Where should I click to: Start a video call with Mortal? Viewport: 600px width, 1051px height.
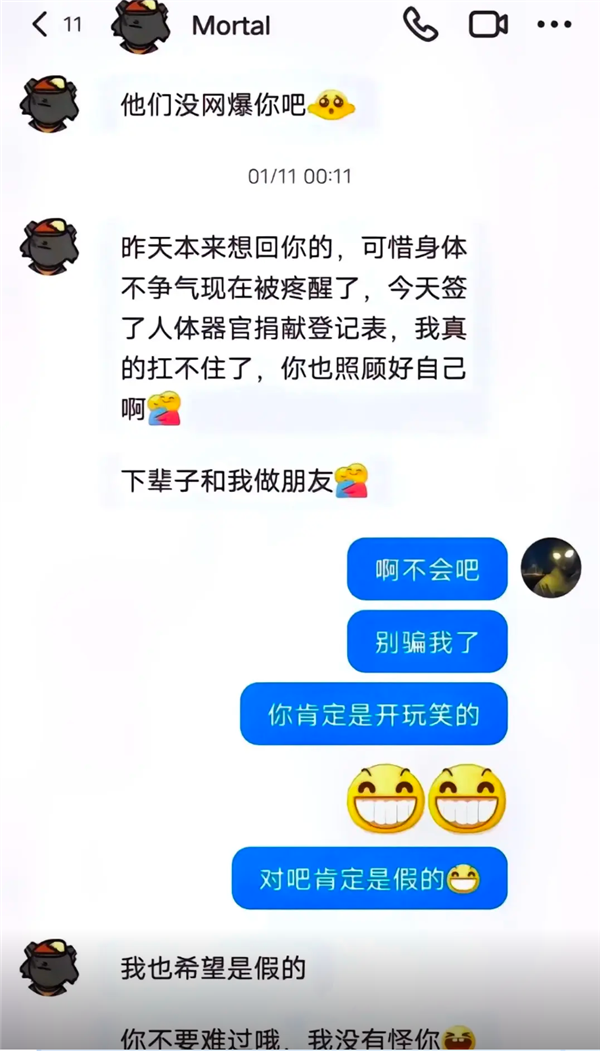(488, 25)
